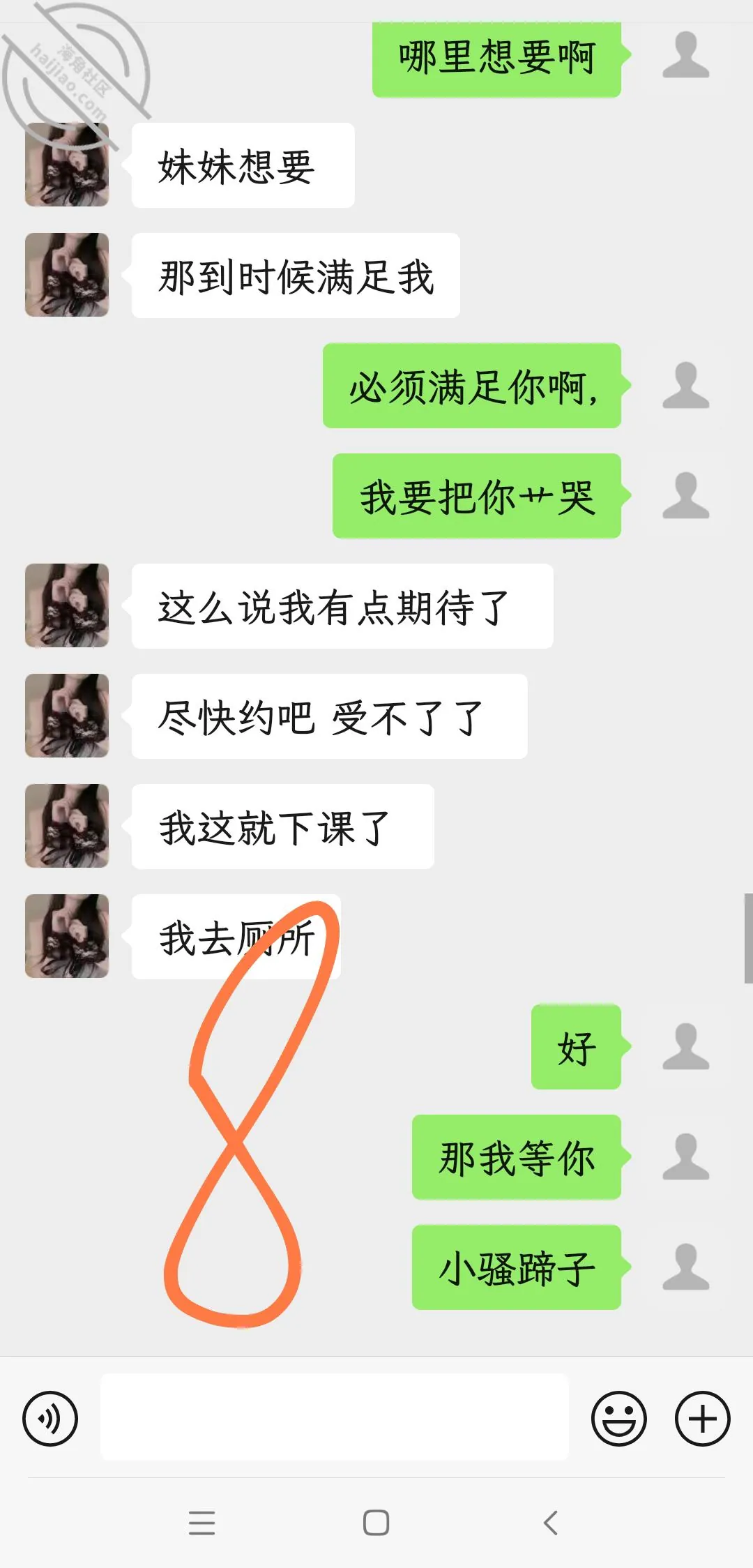Screen dimensions: 753x1568
Task: Go to the home screen
Action: coord(376,1523)
